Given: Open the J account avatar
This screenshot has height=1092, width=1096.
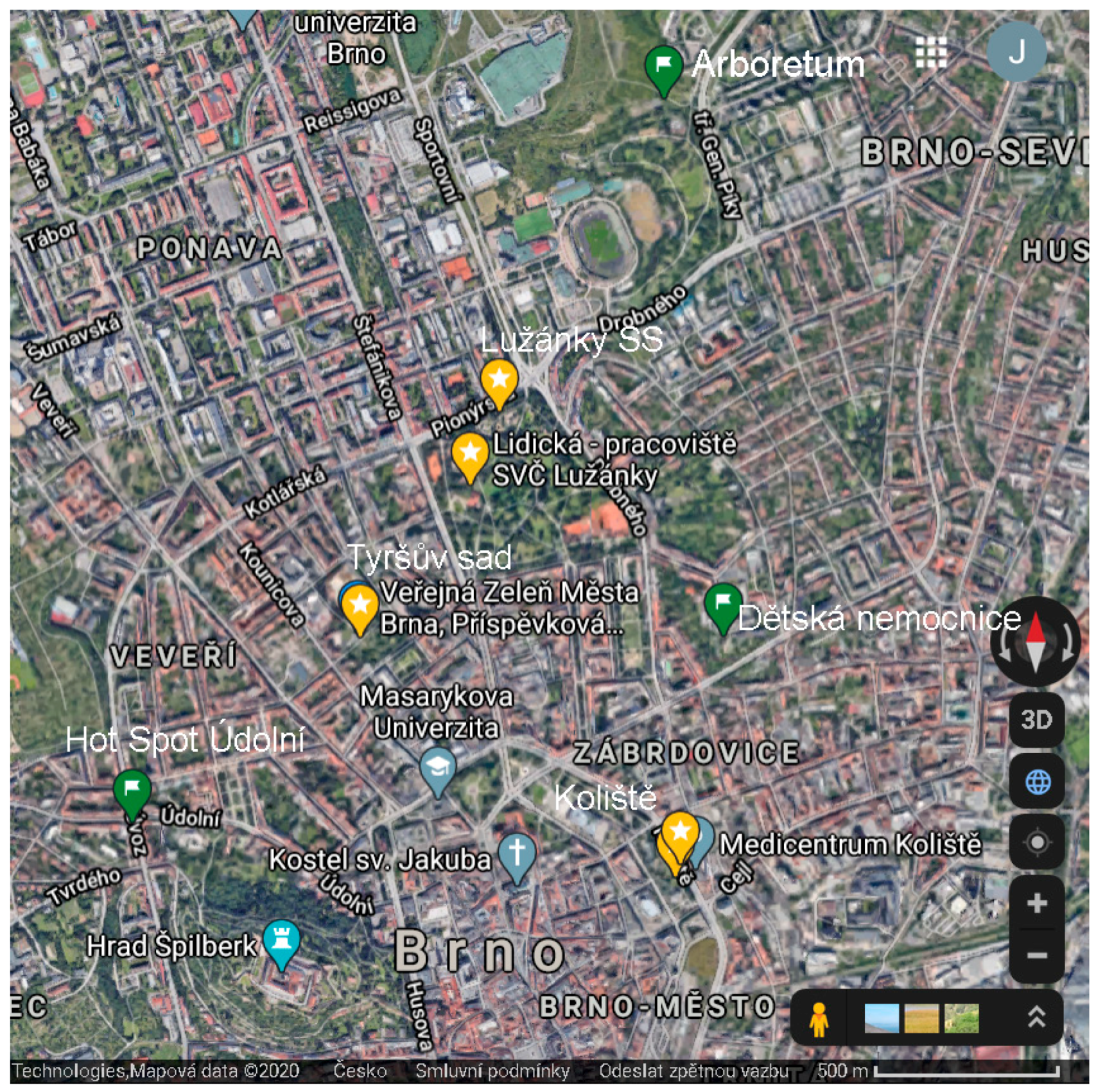Looking at the screenshot, I should click(x=1016, y=52).
